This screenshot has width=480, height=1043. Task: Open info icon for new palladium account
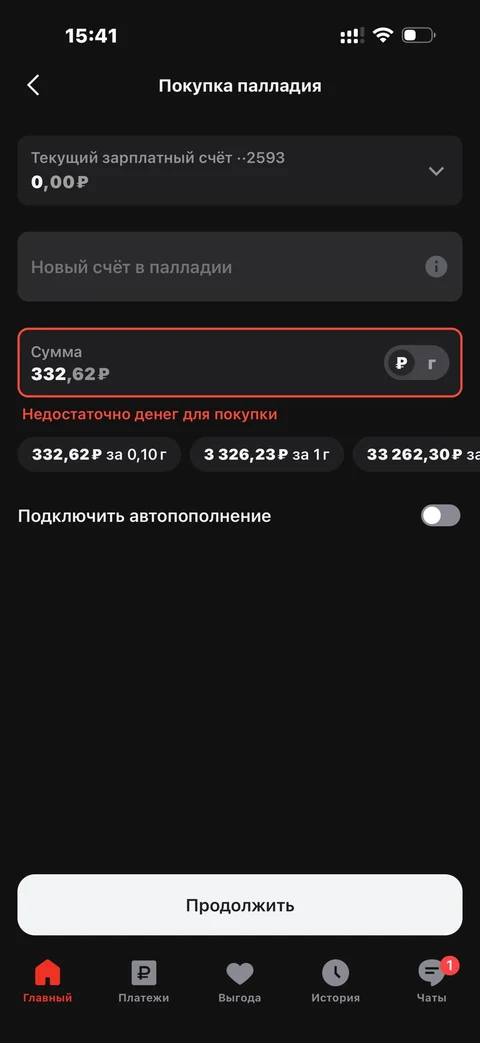(436, 267)
